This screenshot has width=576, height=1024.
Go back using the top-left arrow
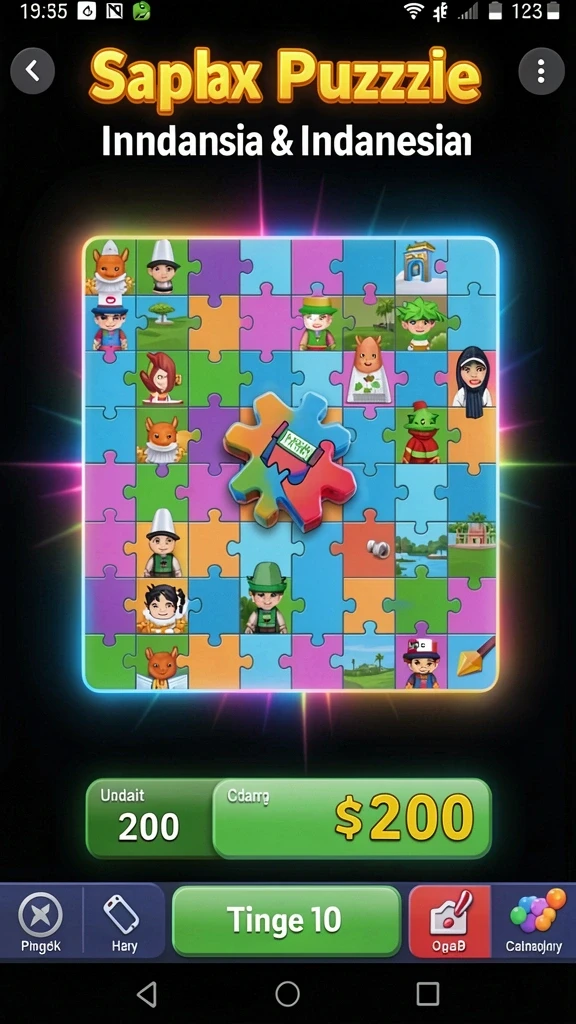point(33,71)
